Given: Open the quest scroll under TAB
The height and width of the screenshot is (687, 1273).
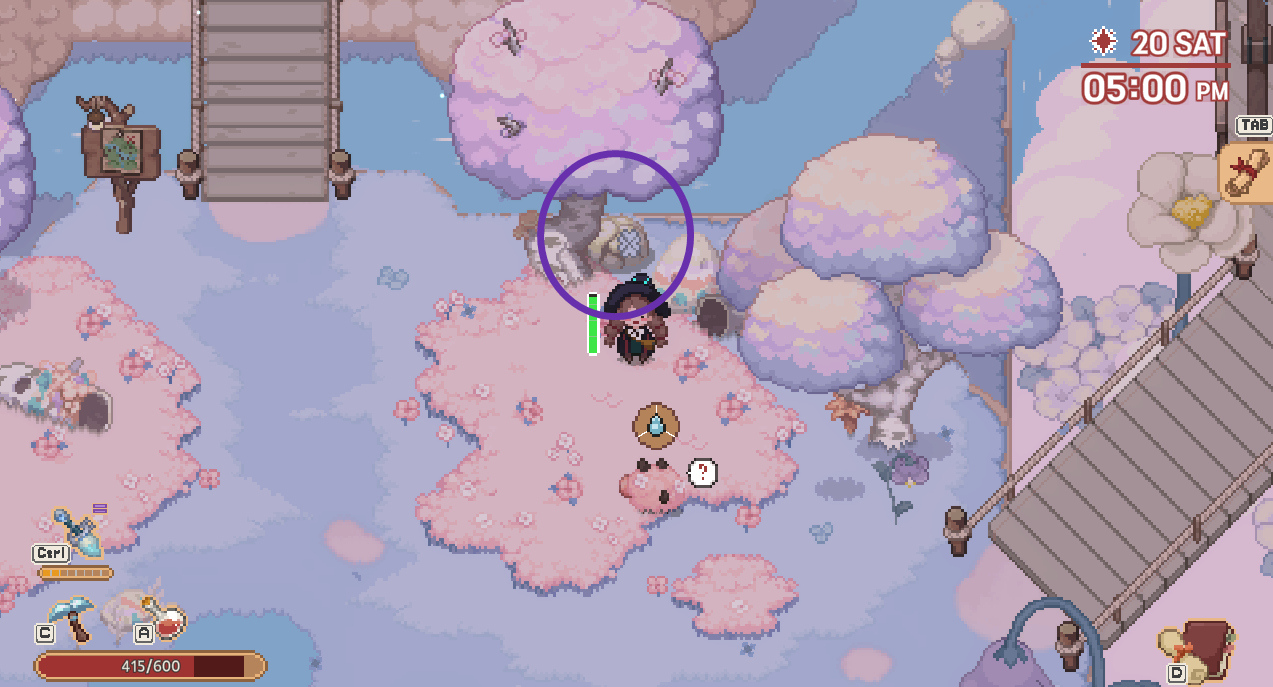Looking at the screenshot, I should (1246, 174).
